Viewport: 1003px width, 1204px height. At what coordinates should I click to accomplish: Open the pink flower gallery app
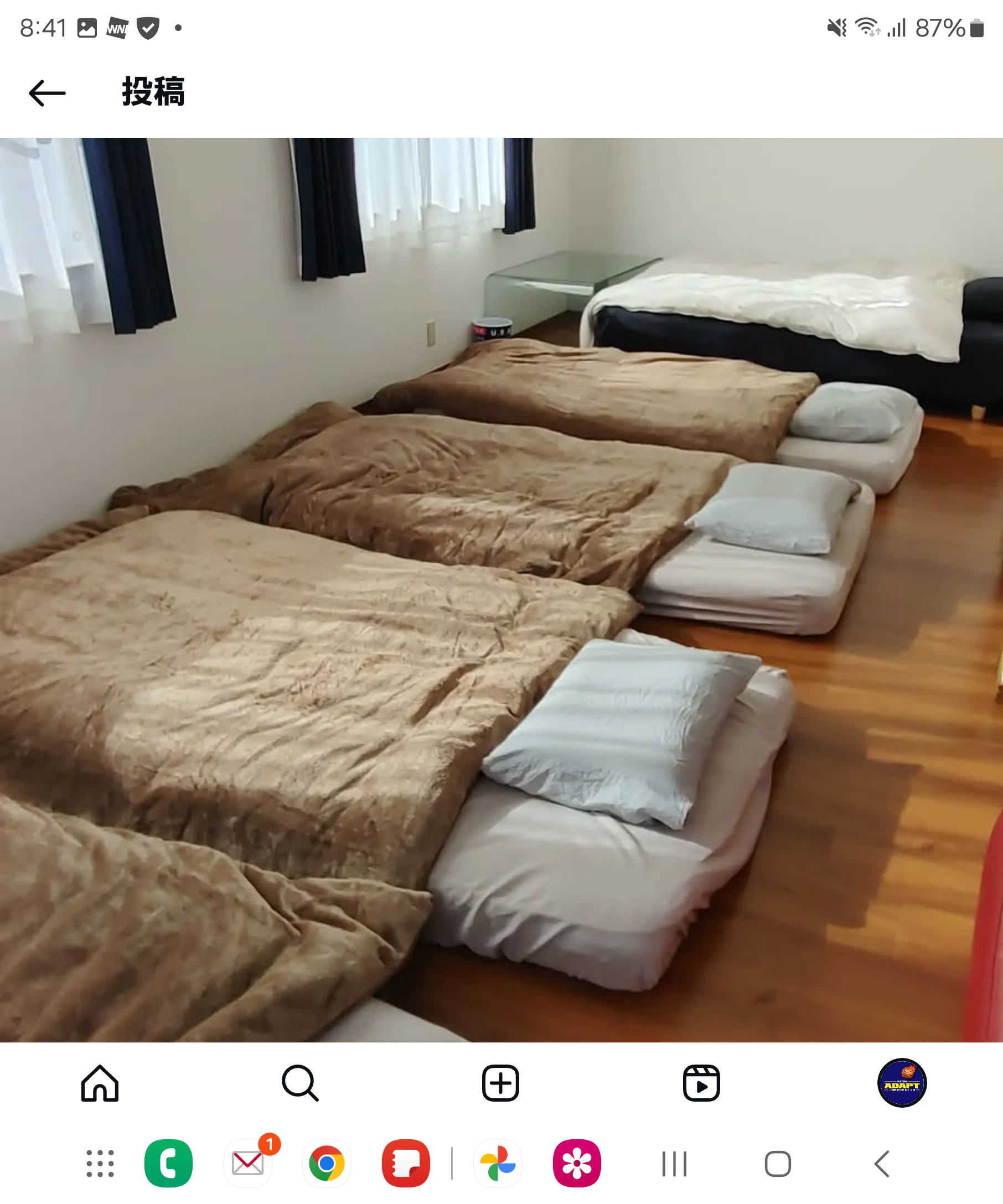[x=577, y=1163]
